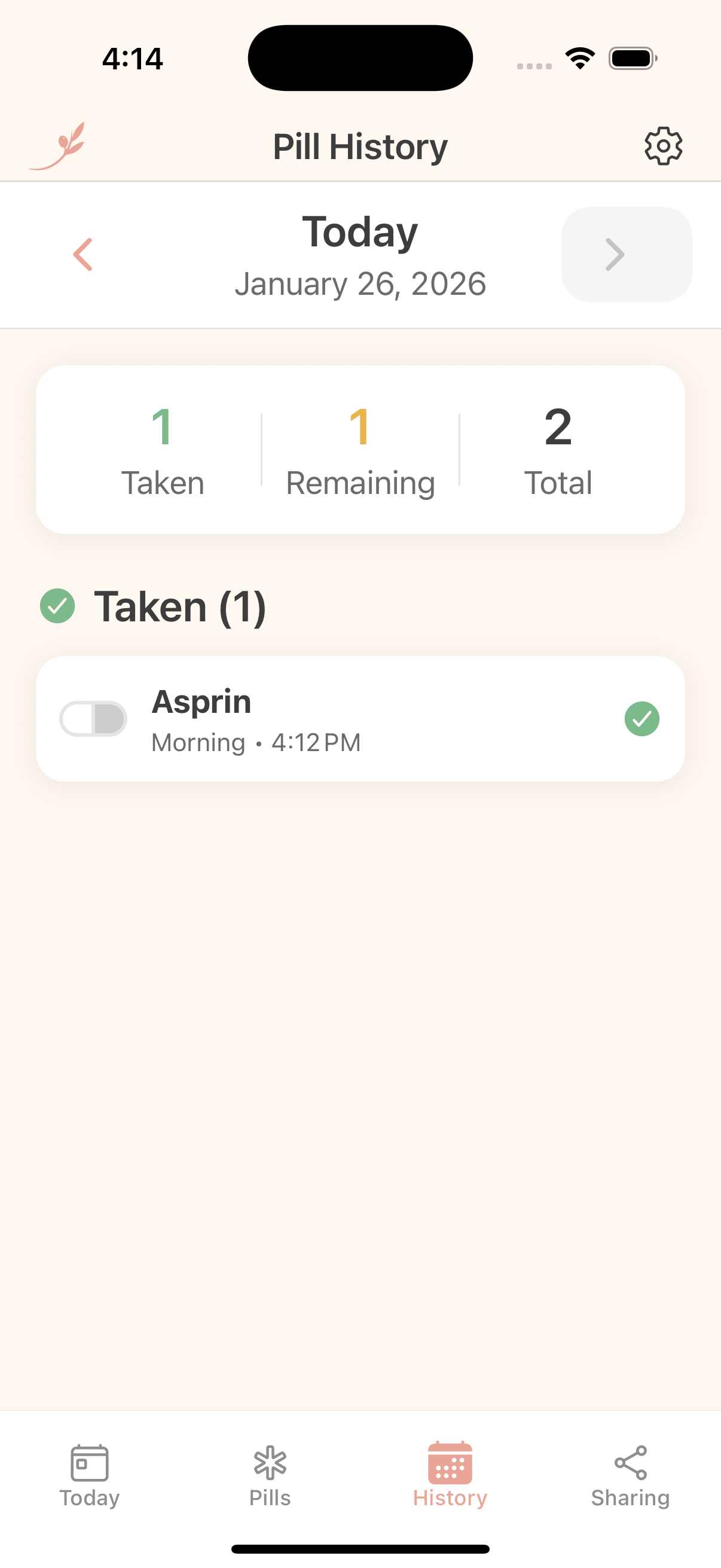Open the Asprin pill entry
Viewport: 721px width, 1568px height.
click(x=360, y=719)
